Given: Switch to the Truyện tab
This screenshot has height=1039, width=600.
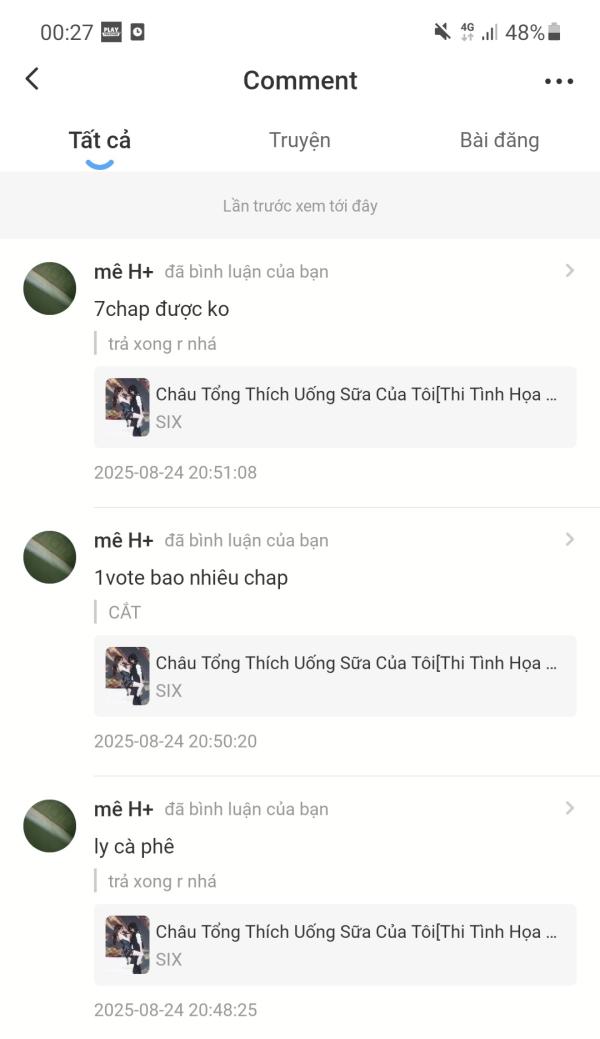Looking at the screenshot, I should coord(299,140).
